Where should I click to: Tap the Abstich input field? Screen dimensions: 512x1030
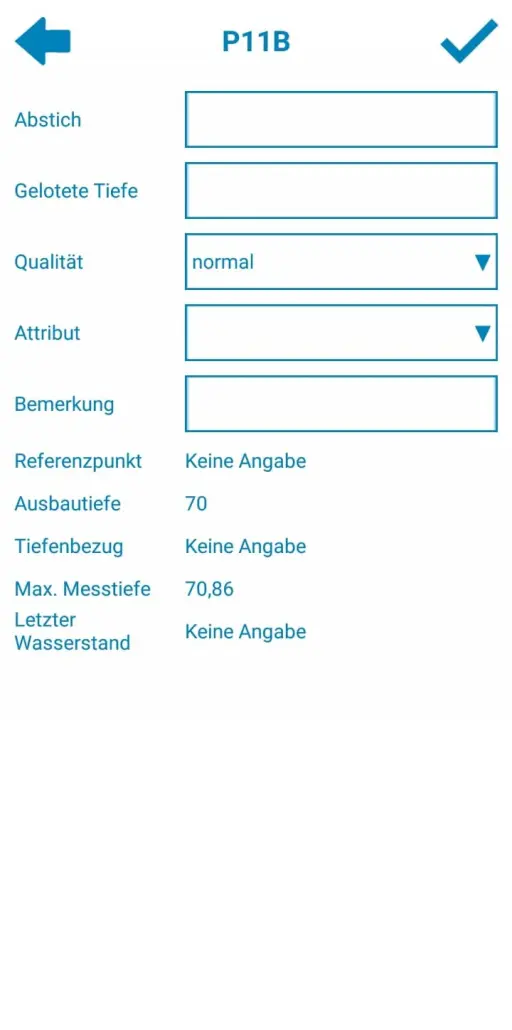341,120
